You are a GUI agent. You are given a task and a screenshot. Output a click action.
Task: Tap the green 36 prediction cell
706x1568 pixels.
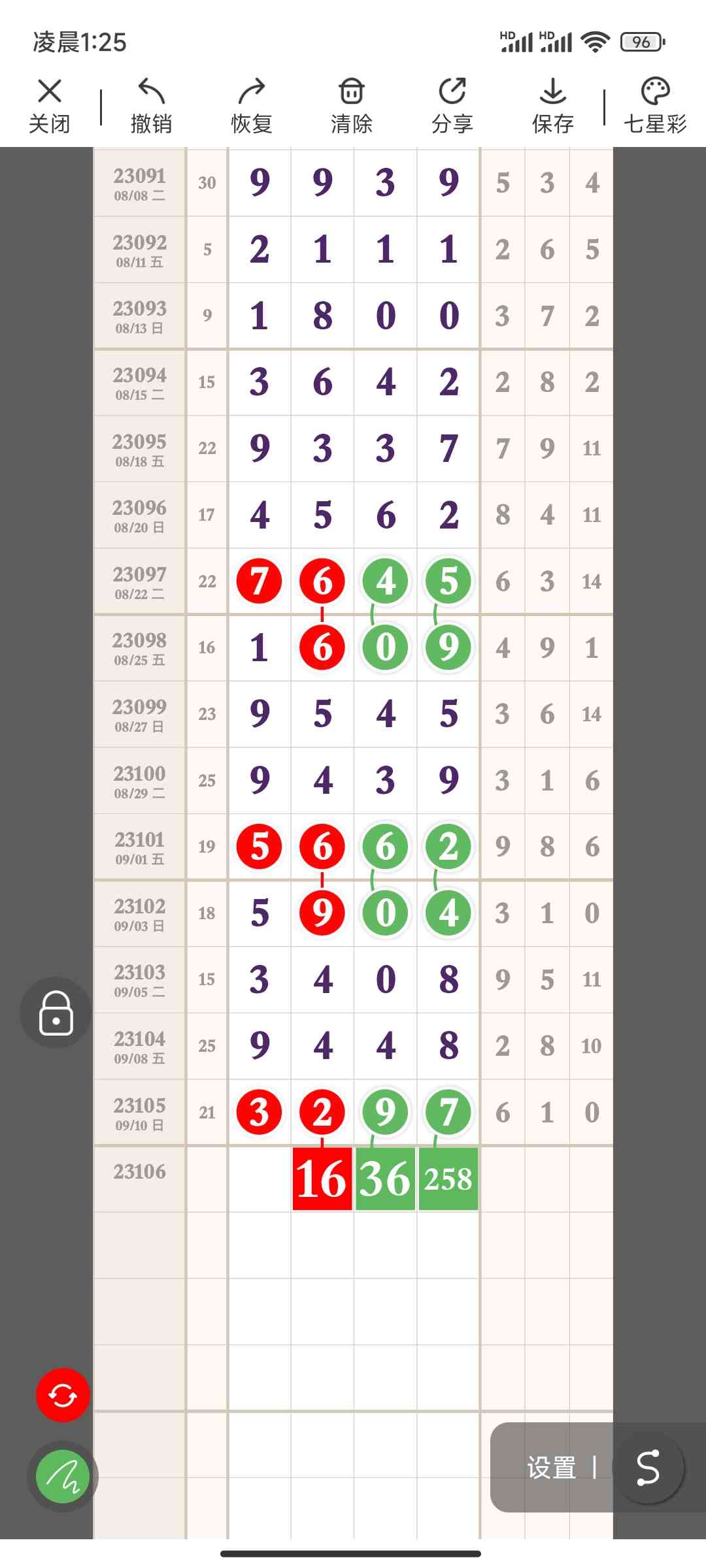coord(385,1179)
